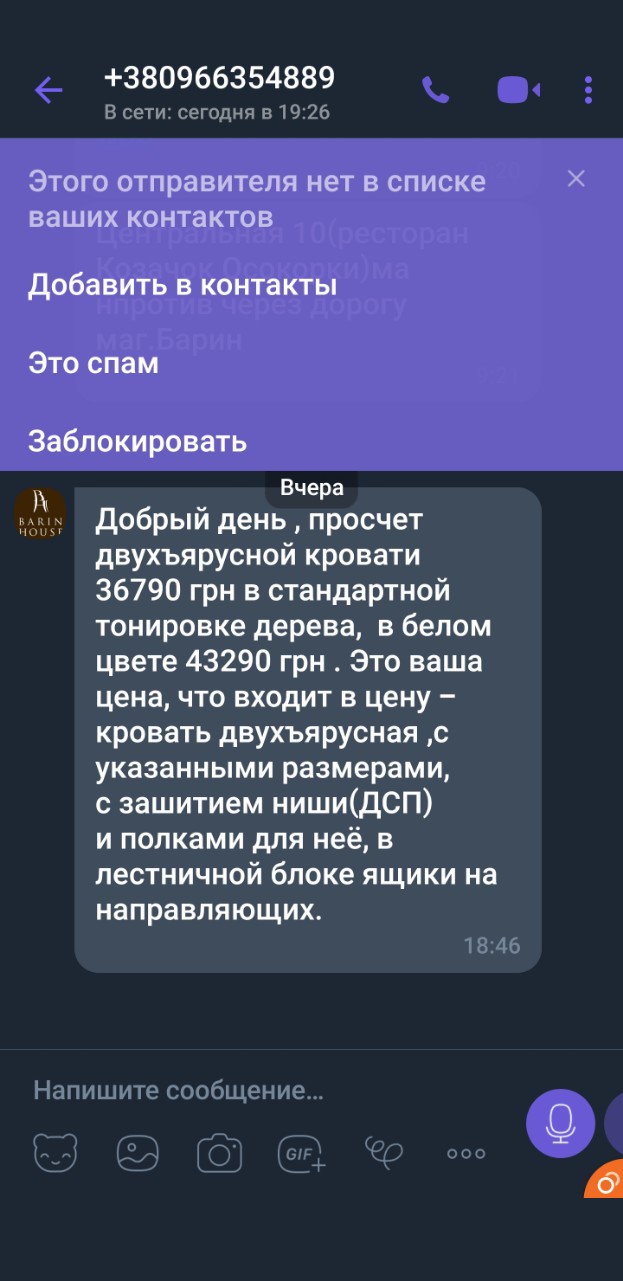Dismiss the unknown sender banner
This screenshot has width=623, height=1281.
[x=576, y=179]
